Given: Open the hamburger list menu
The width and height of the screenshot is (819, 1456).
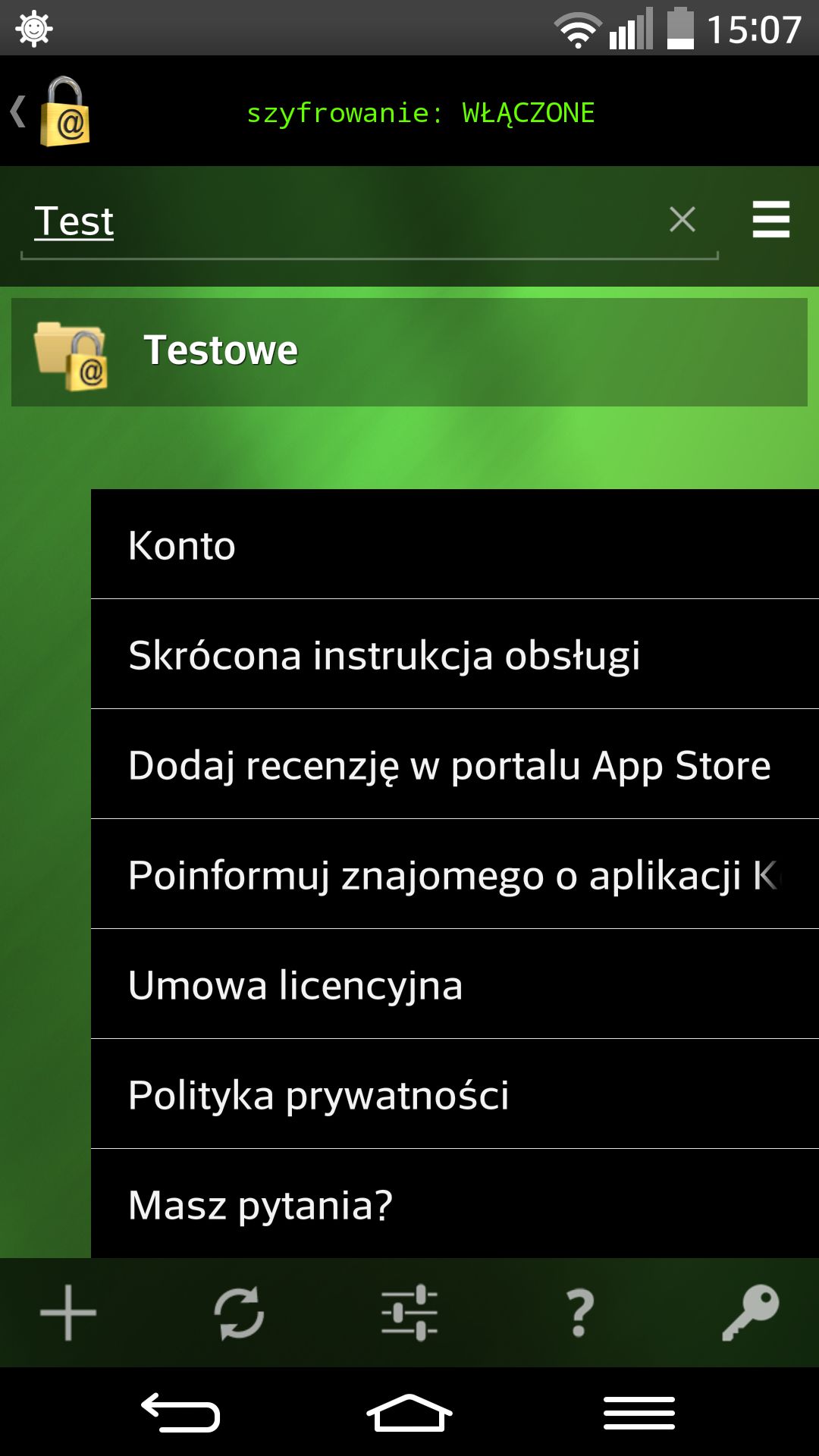Looking at the screenshot, I should [x=771, y=219].
